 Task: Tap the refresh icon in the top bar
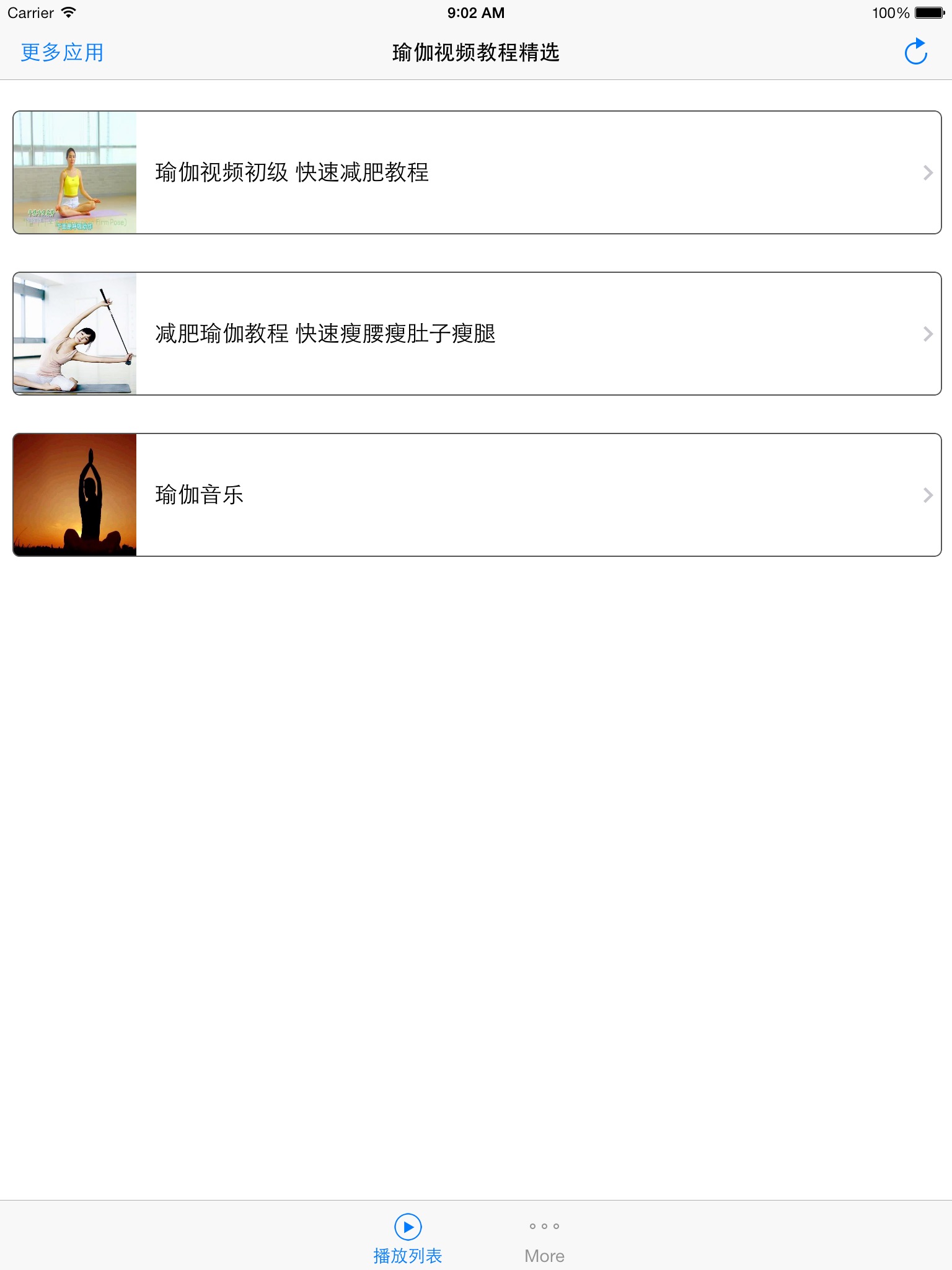tap(915, 52)
